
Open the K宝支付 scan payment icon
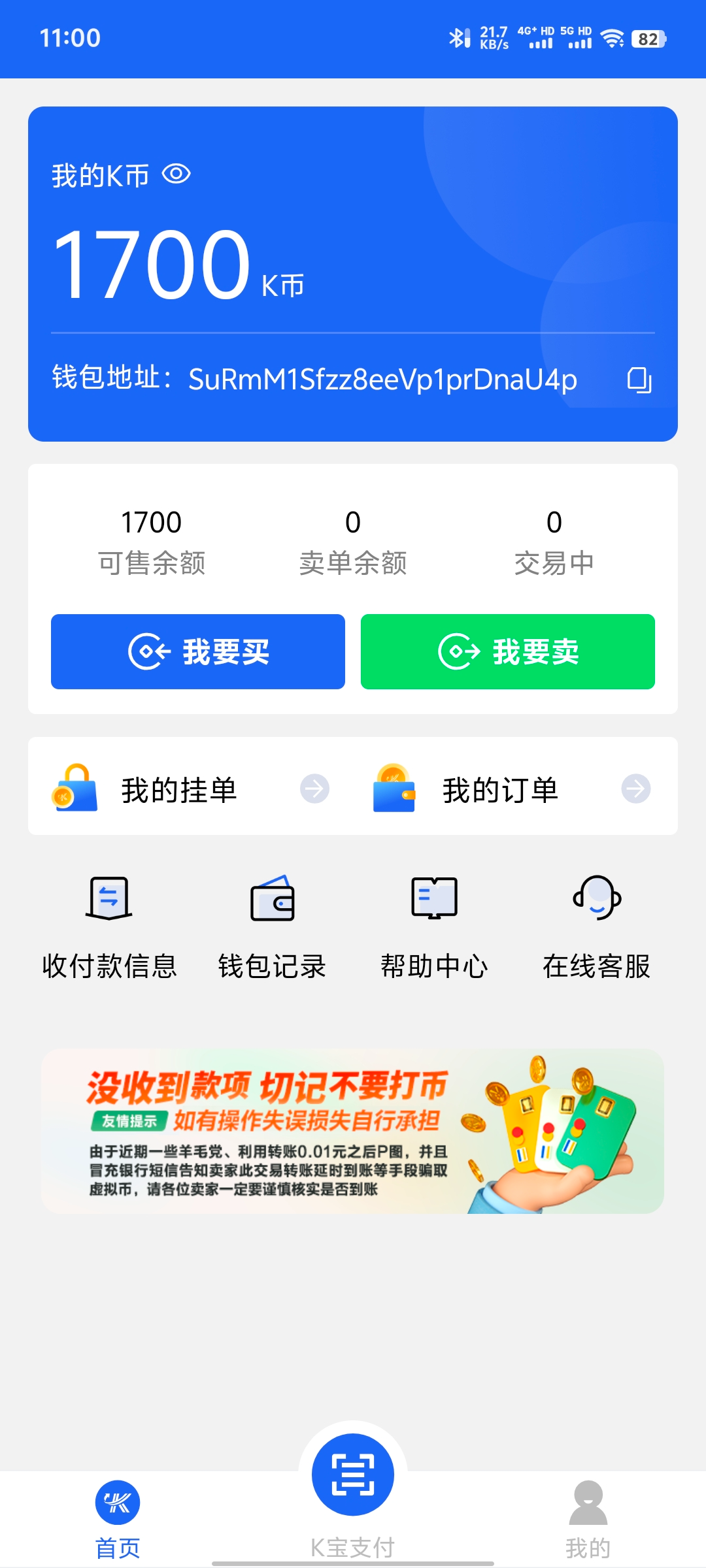click(x=353, y=1474)
